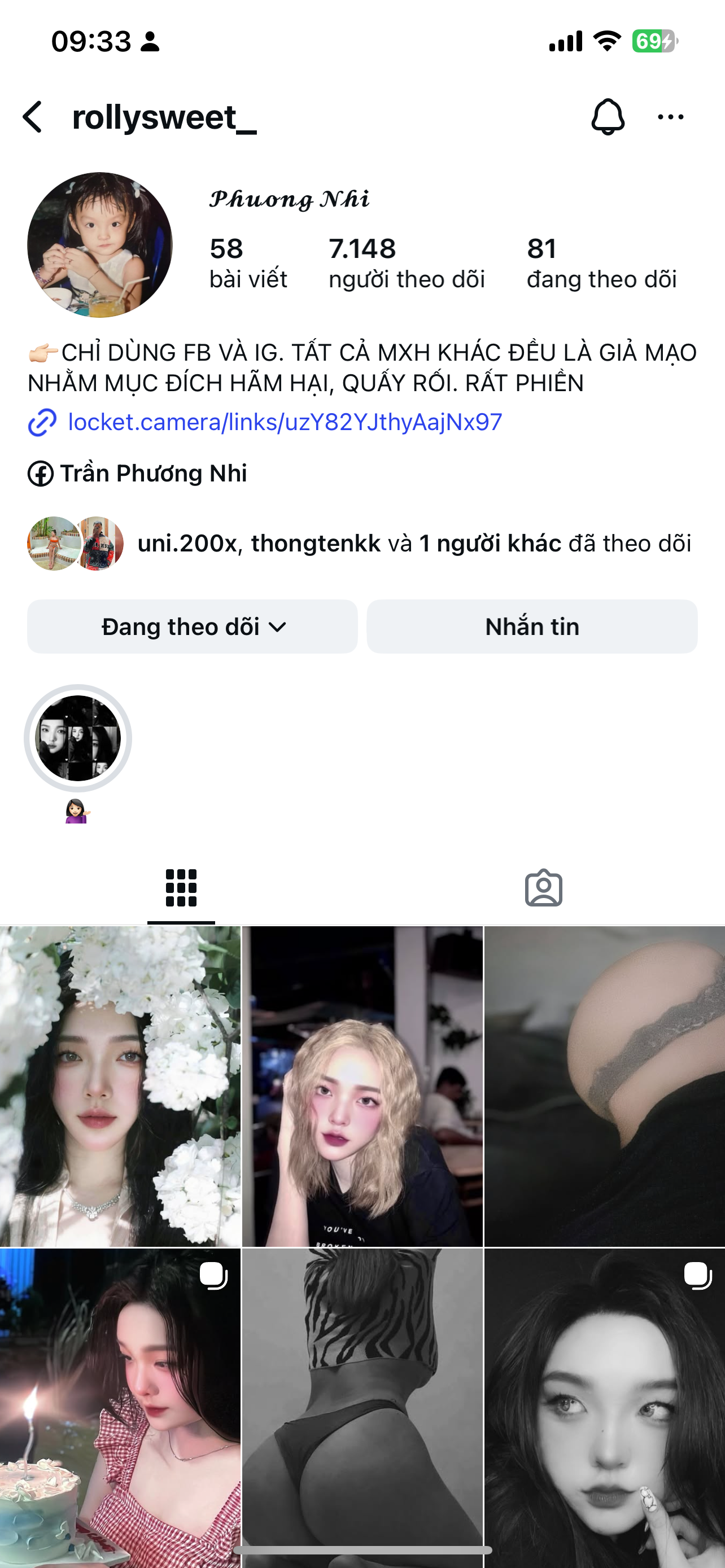Open the post with white flowers

[x=120, y=1087]
